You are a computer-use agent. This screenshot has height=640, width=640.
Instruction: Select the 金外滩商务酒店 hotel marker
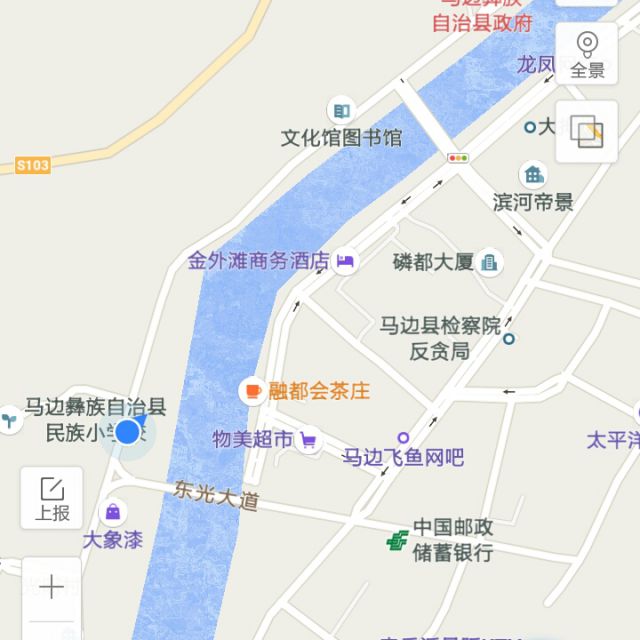[x=346, y=262]
